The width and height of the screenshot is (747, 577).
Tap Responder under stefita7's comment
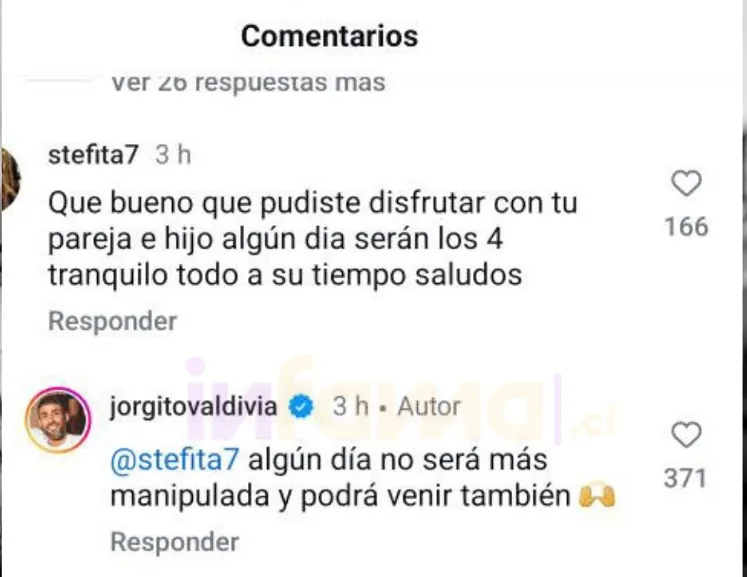(x=112, y=321)
